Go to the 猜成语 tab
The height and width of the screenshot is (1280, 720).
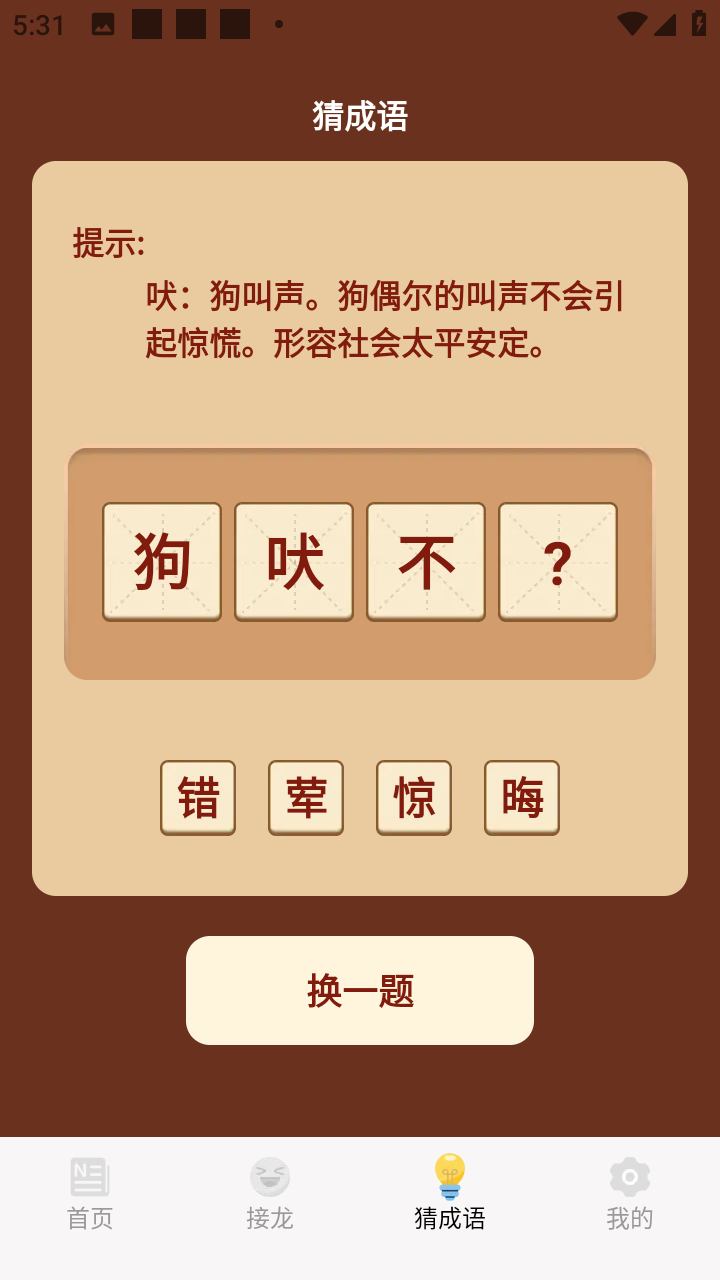[x=450, y=1194]
